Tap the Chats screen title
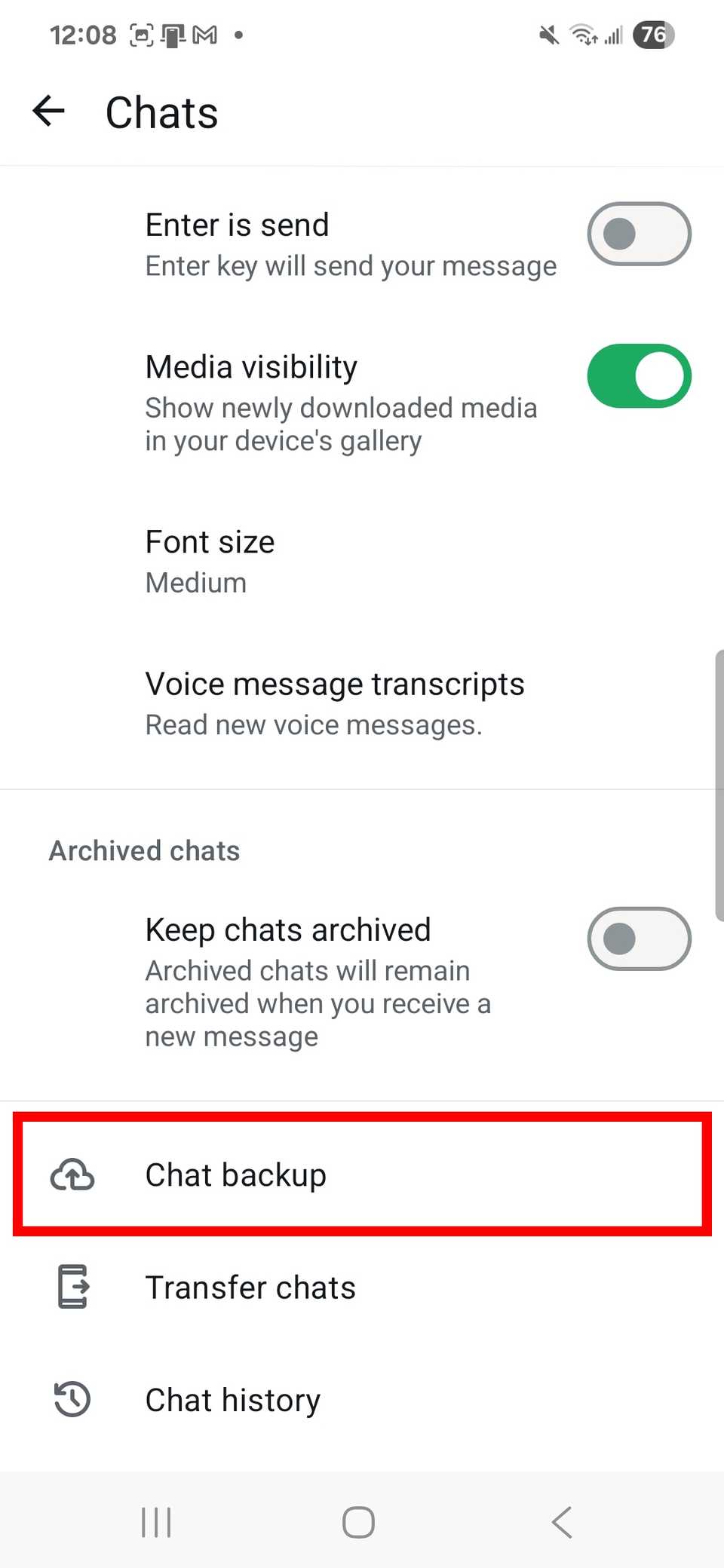 161,112
